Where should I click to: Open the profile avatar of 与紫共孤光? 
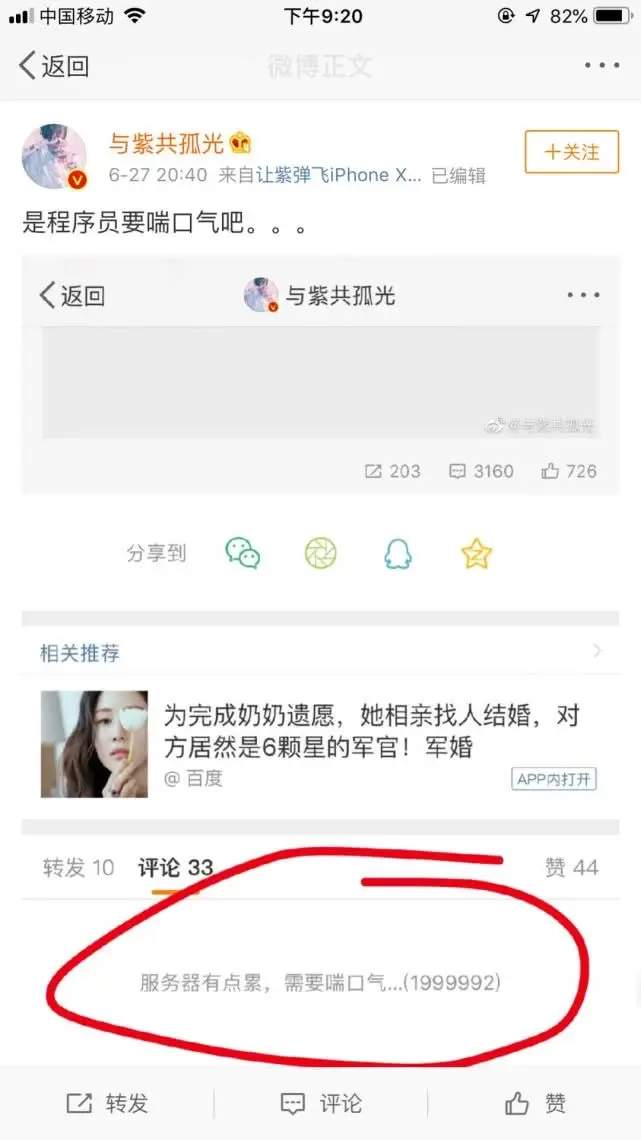click(54, 157)
